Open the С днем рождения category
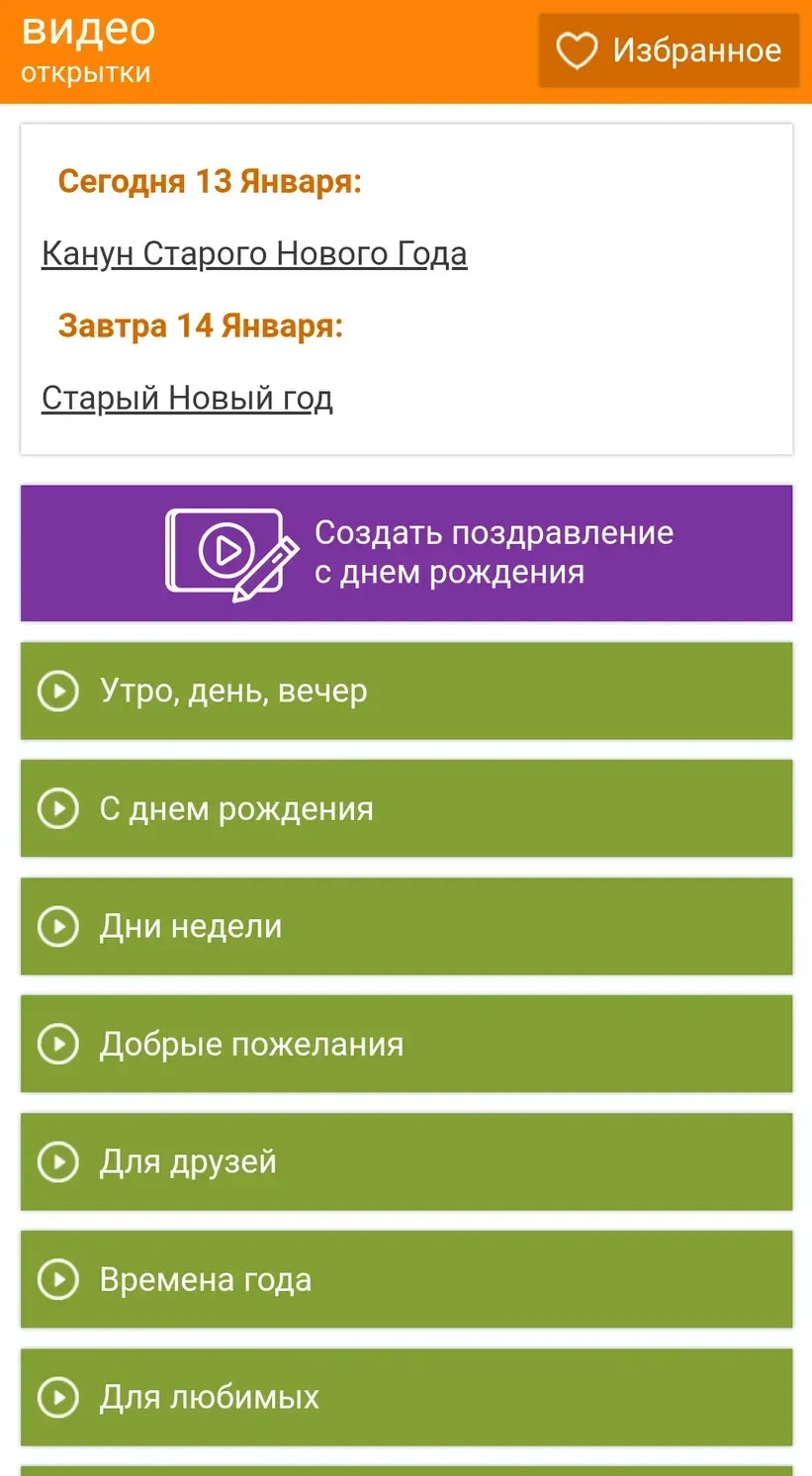 [406, 808]
